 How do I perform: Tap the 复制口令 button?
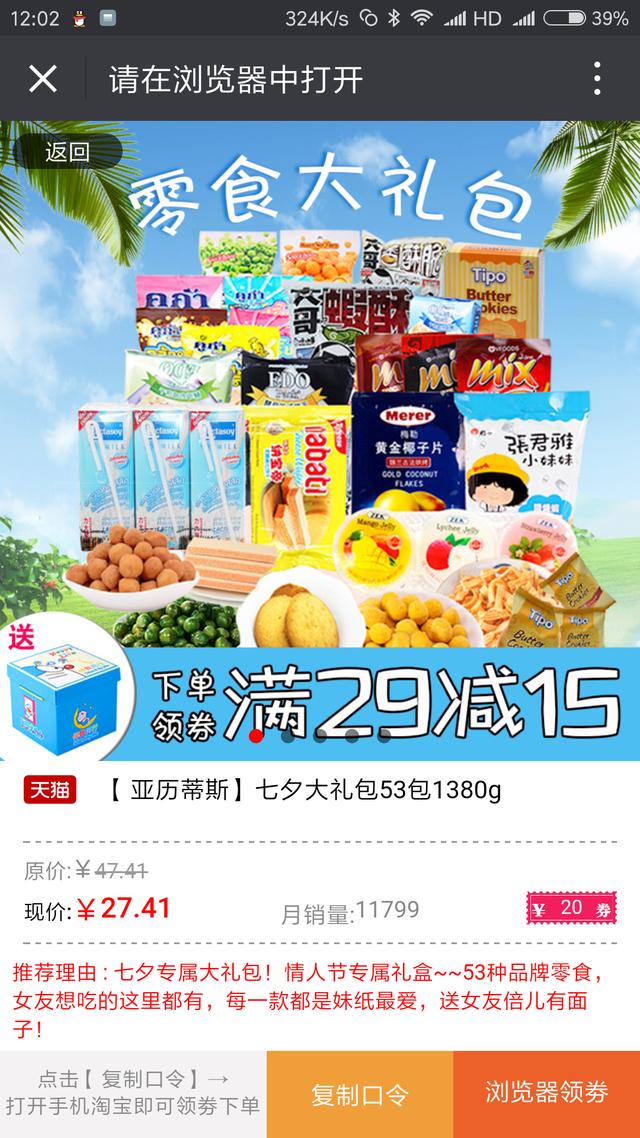click(360, 1094)
